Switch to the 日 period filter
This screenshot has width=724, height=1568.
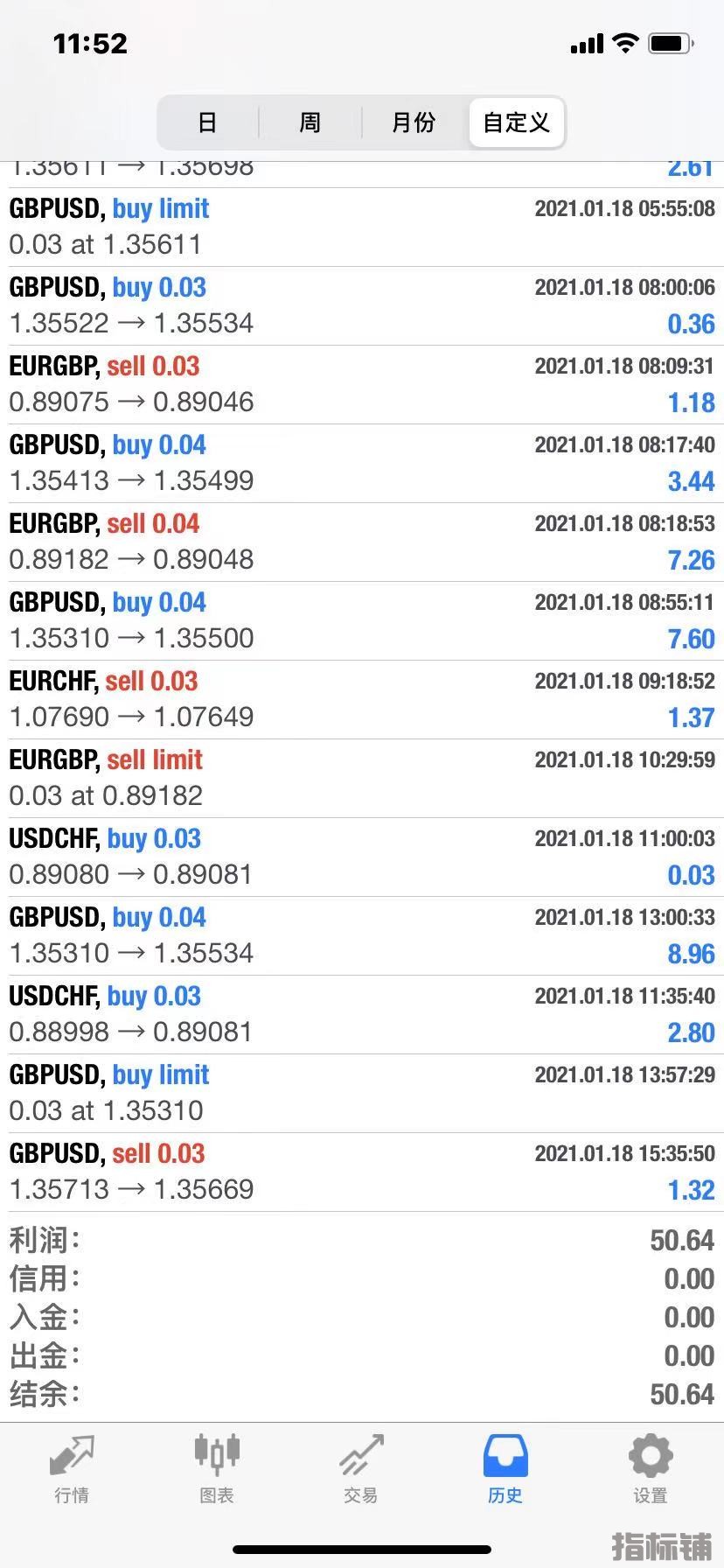207,122
